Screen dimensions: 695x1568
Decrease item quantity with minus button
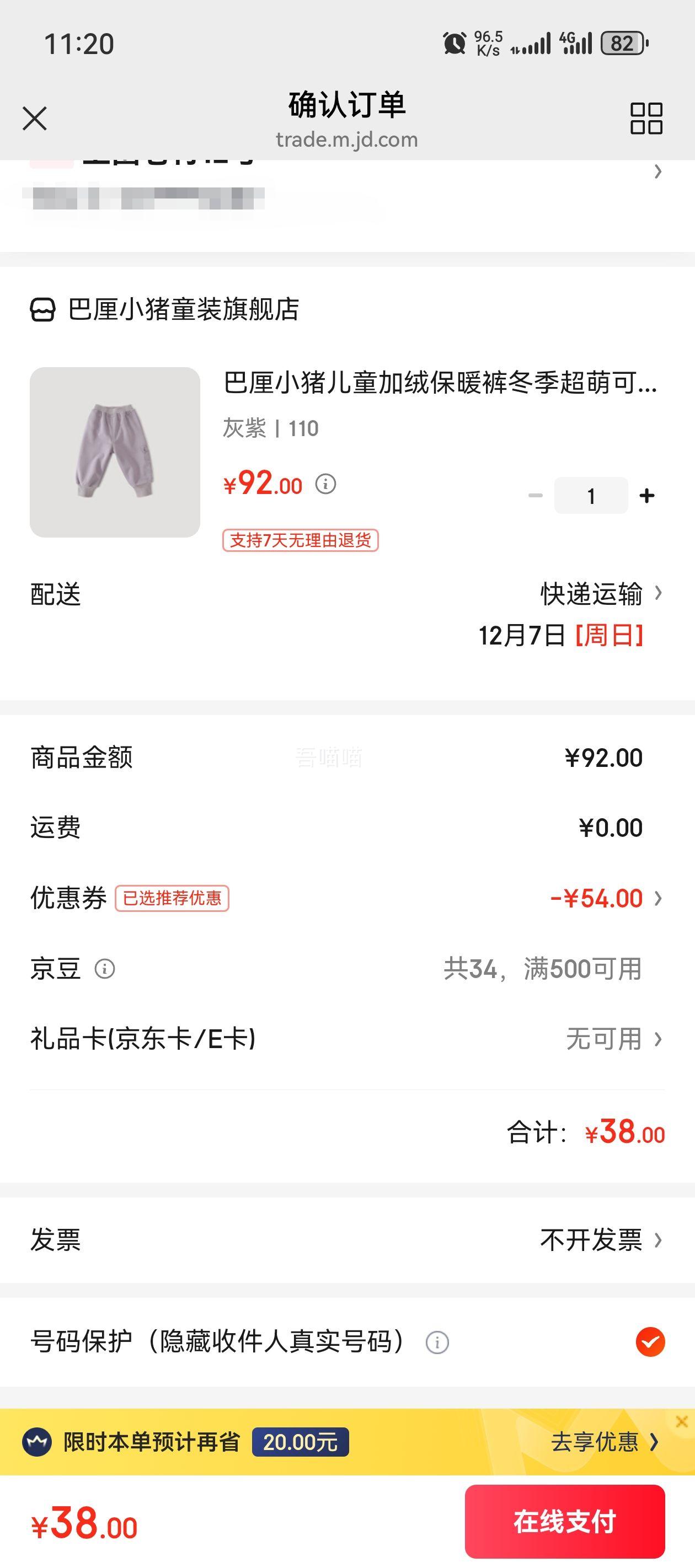click(536, 496)
